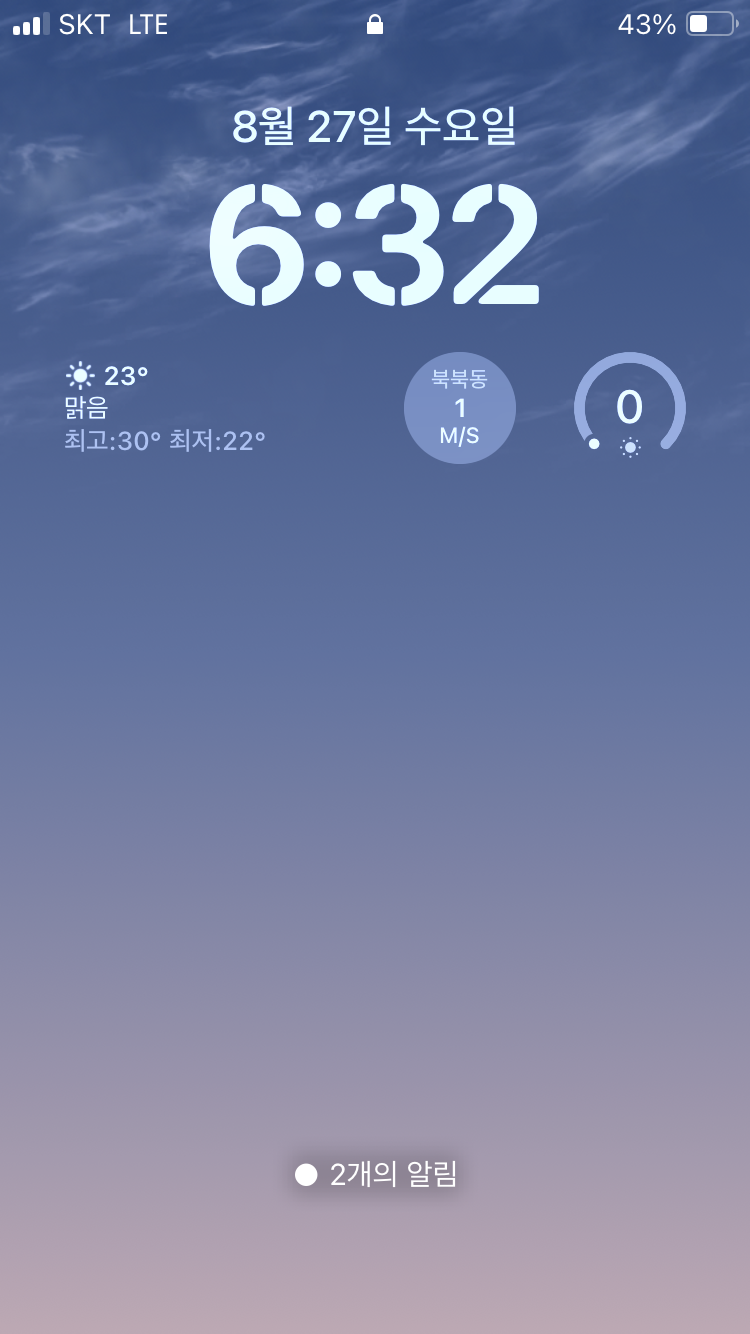
Task: Expand the 2개의 알림 notification summary
Action: [x=377, y=1175]
